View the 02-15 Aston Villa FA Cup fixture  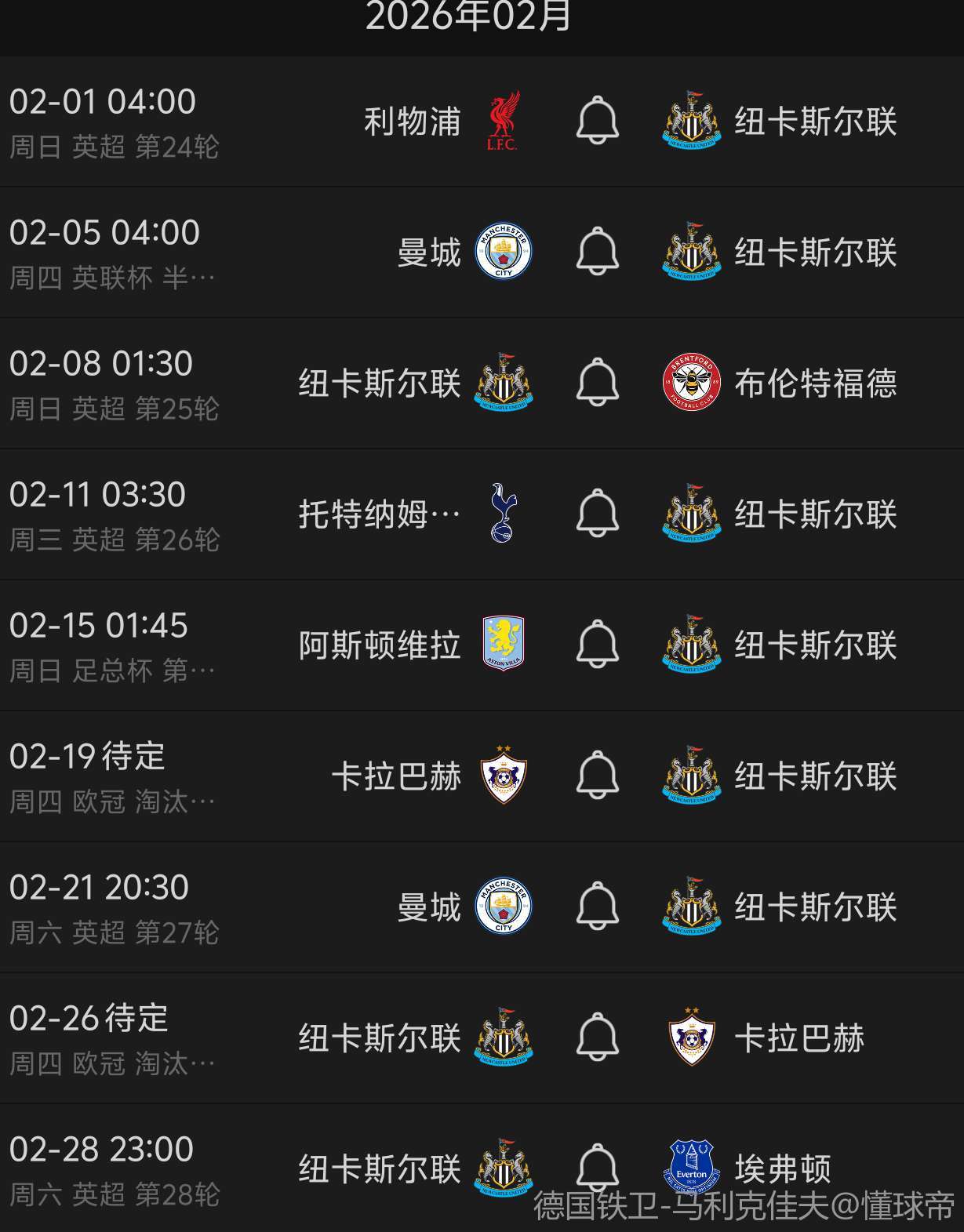pyautogui.click(x=235, y=645)
